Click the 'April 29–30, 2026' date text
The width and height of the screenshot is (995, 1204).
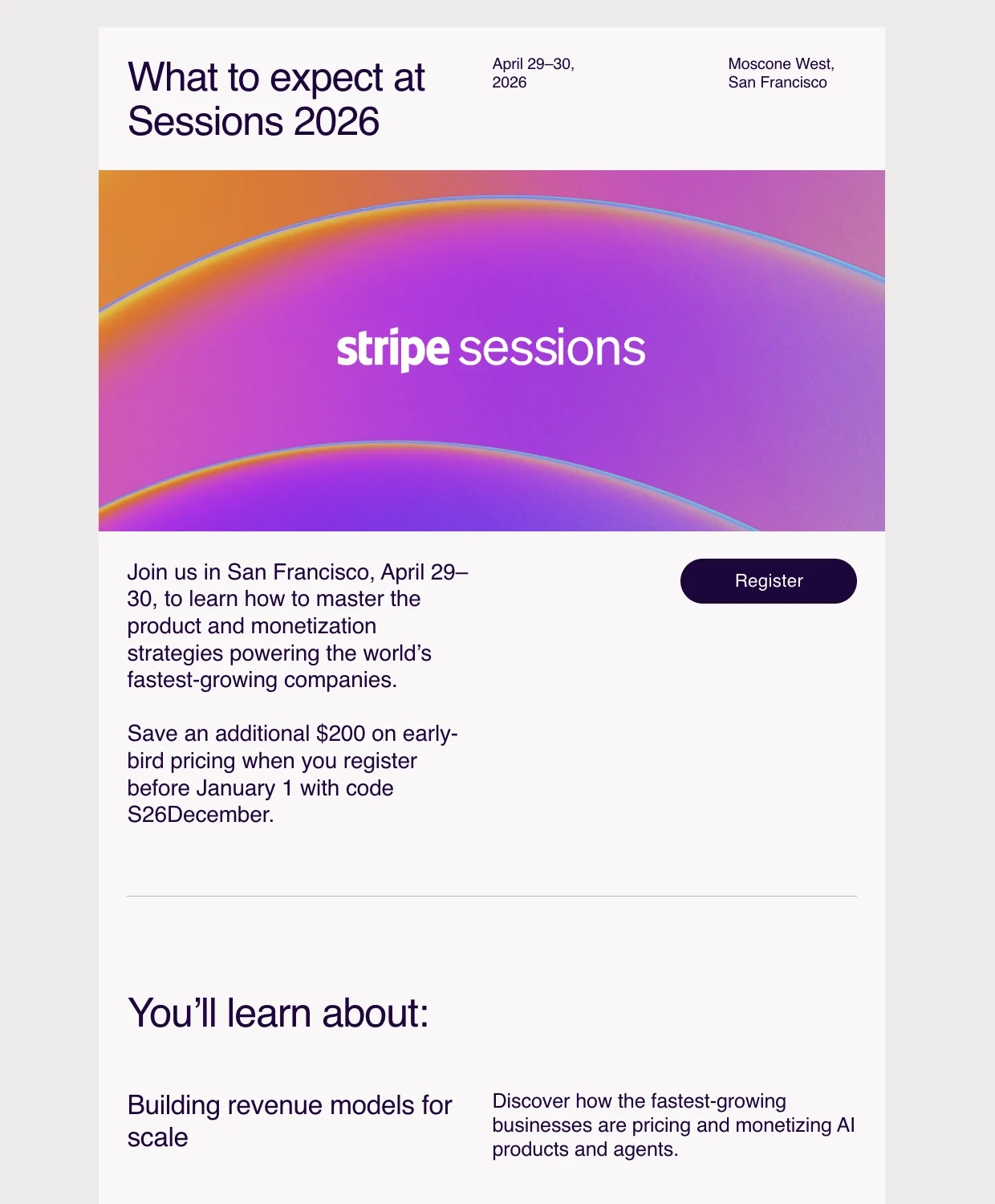point(533,72)
